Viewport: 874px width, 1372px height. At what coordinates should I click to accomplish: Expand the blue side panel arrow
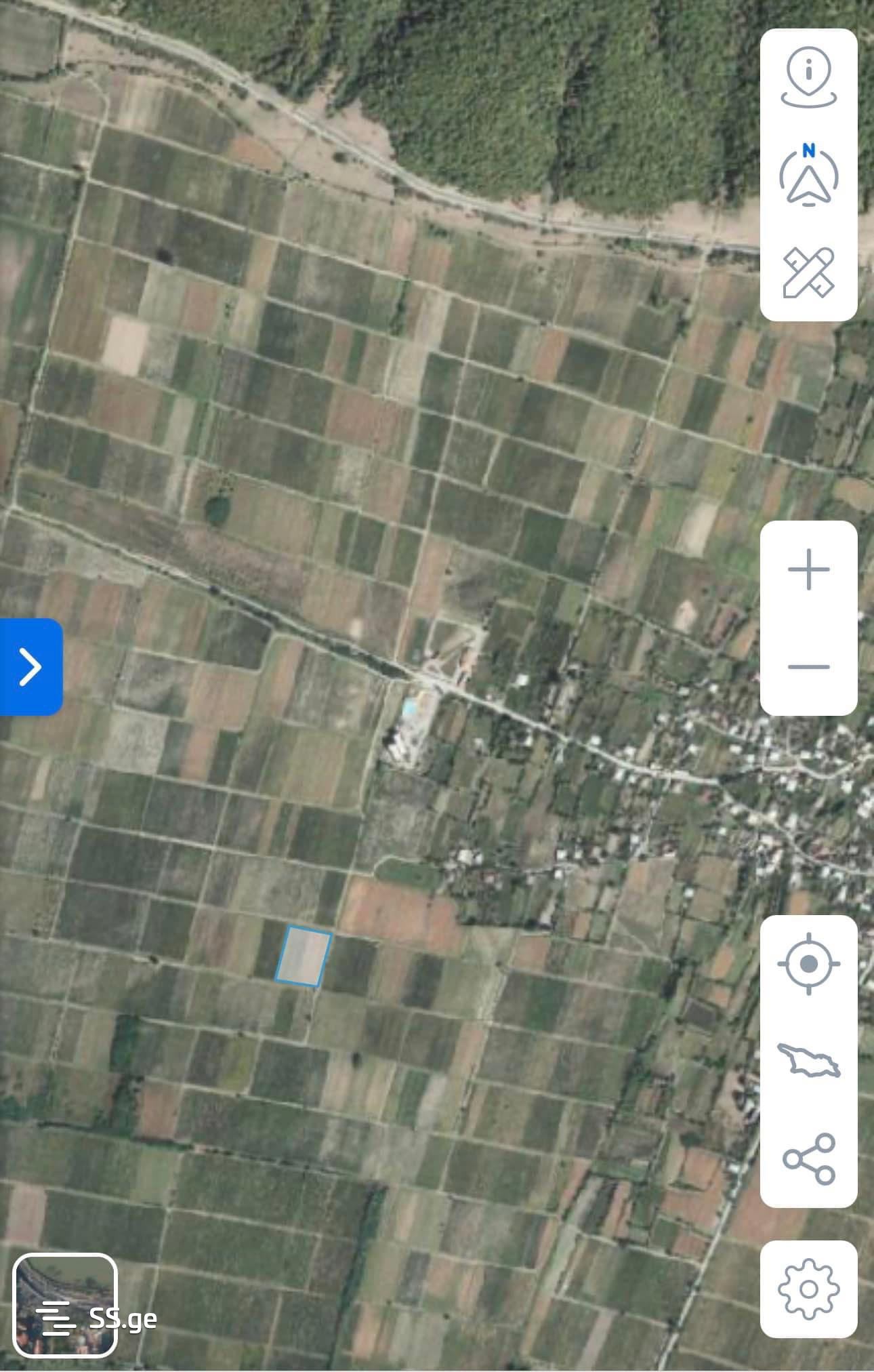click(x=30, y=666)
